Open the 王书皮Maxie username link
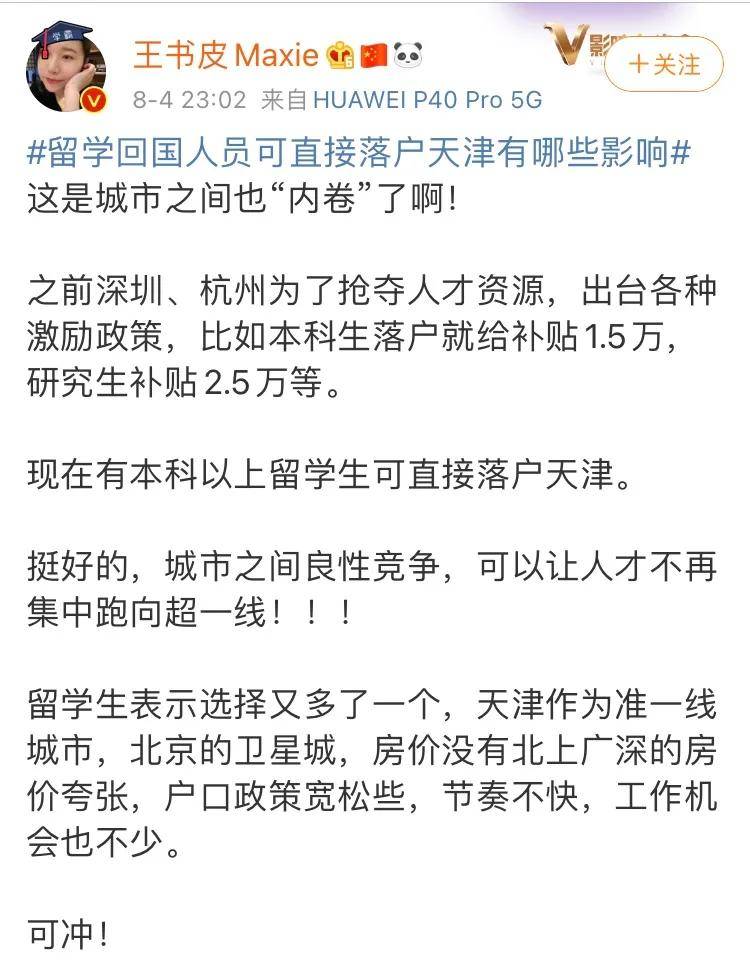750x978 pixels. (x=225, y=54)
